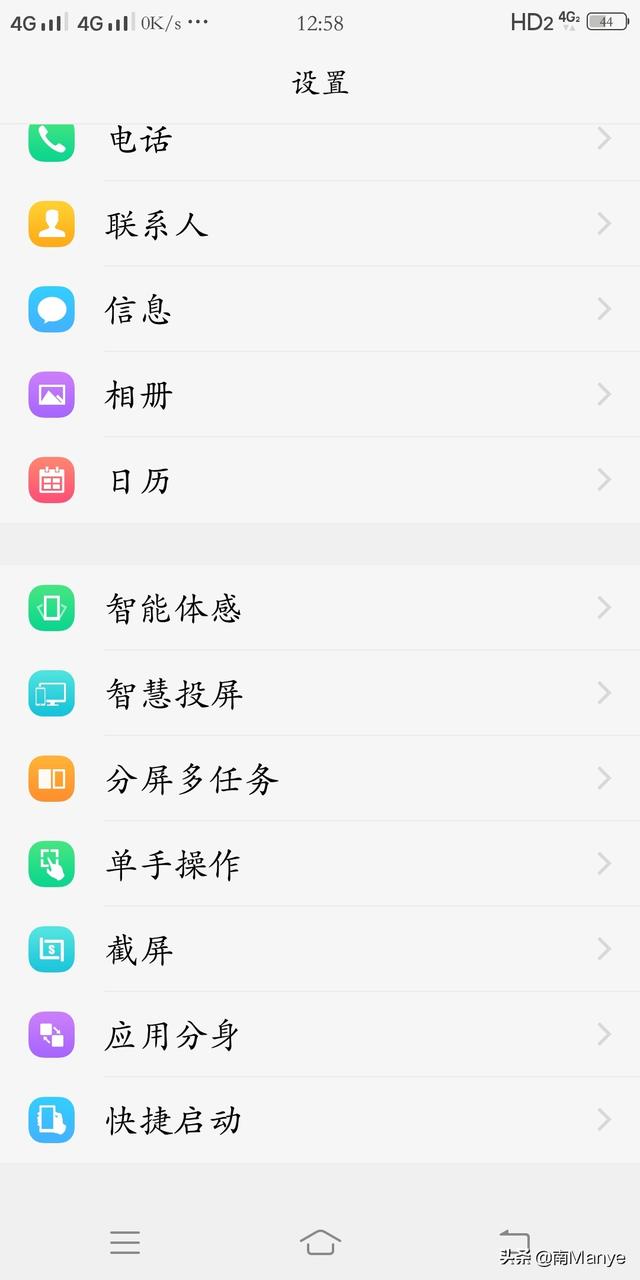This screenshot has height=1280, width=640.
Task: Open 分屏多任务 settings
Action: tap(320, 778)
